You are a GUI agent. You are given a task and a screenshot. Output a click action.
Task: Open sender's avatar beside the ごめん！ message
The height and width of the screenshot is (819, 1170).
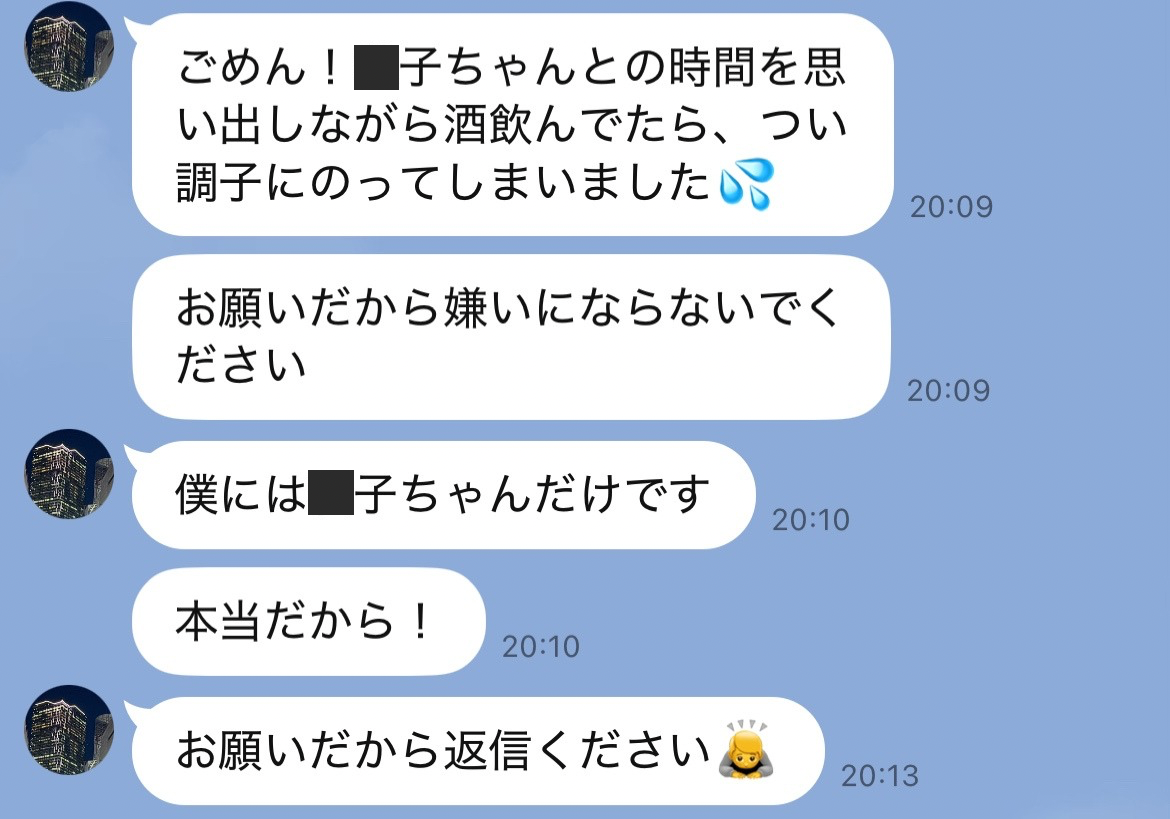[68, 48]
